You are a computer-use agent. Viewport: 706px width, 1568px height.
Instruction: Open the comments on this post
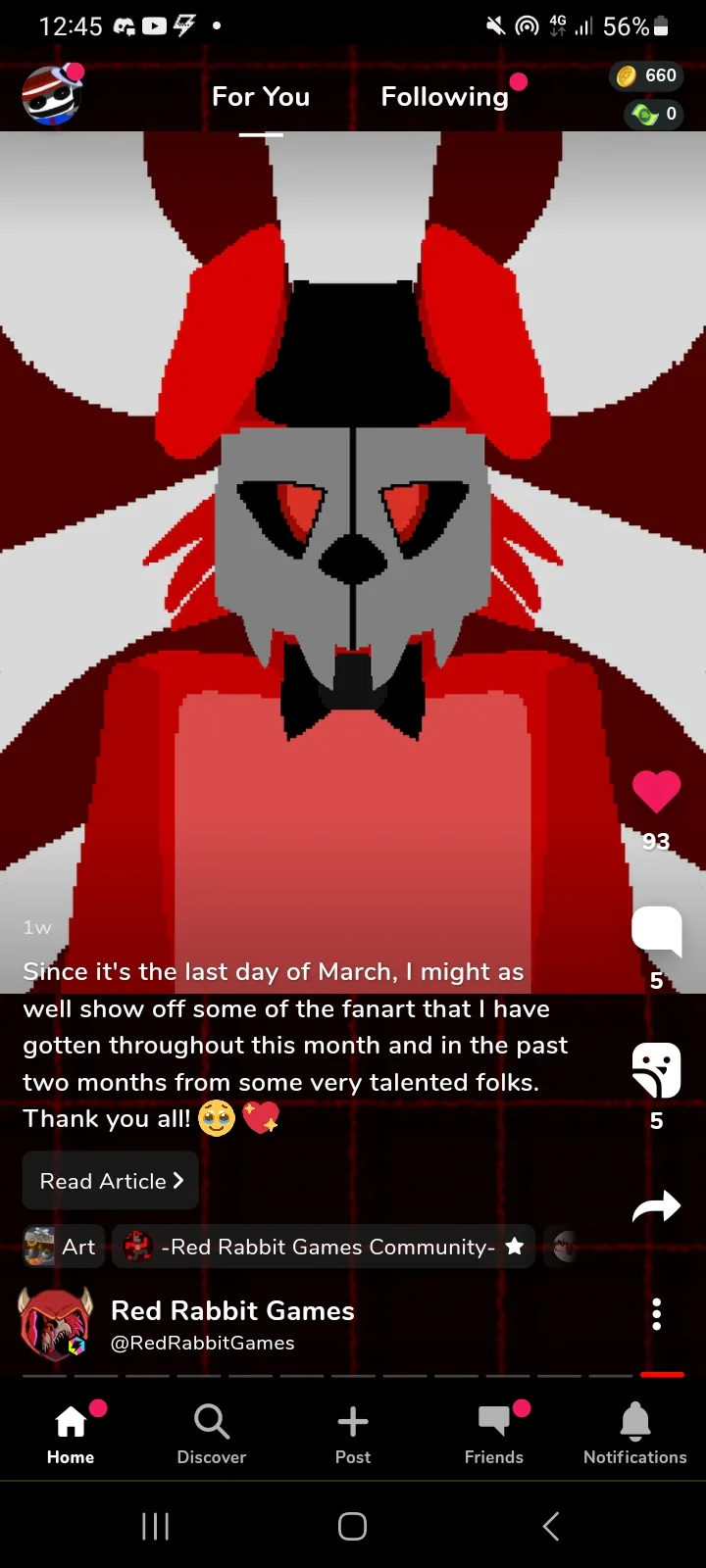click(x=656, y=931)
